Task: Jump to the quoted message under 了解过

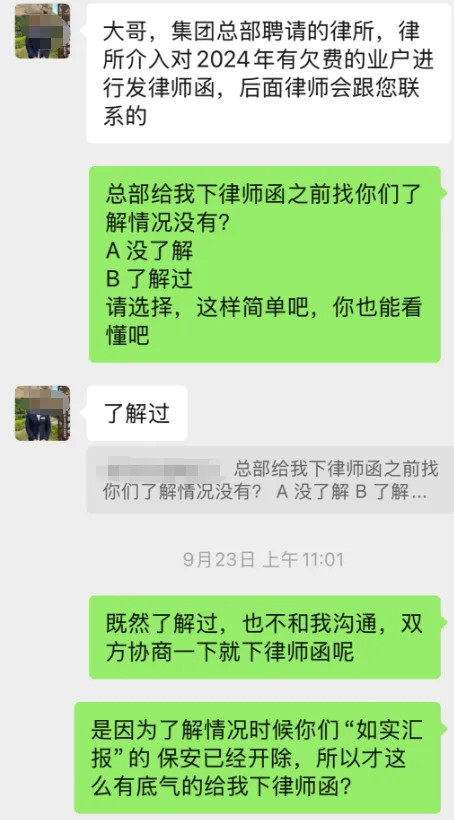Action: pyautogui.click(x=270, y=480)
